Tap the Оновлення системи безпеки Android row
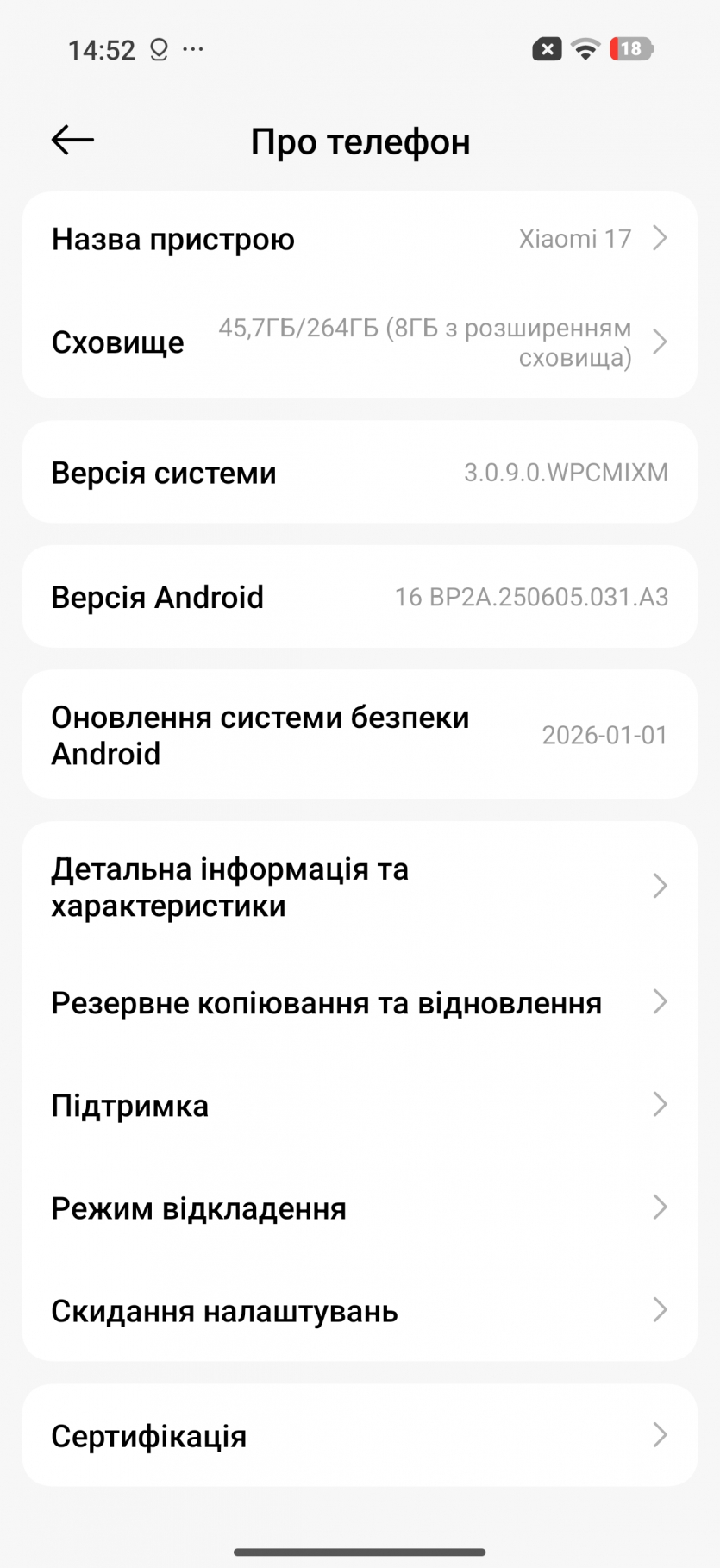 point(360,735)
